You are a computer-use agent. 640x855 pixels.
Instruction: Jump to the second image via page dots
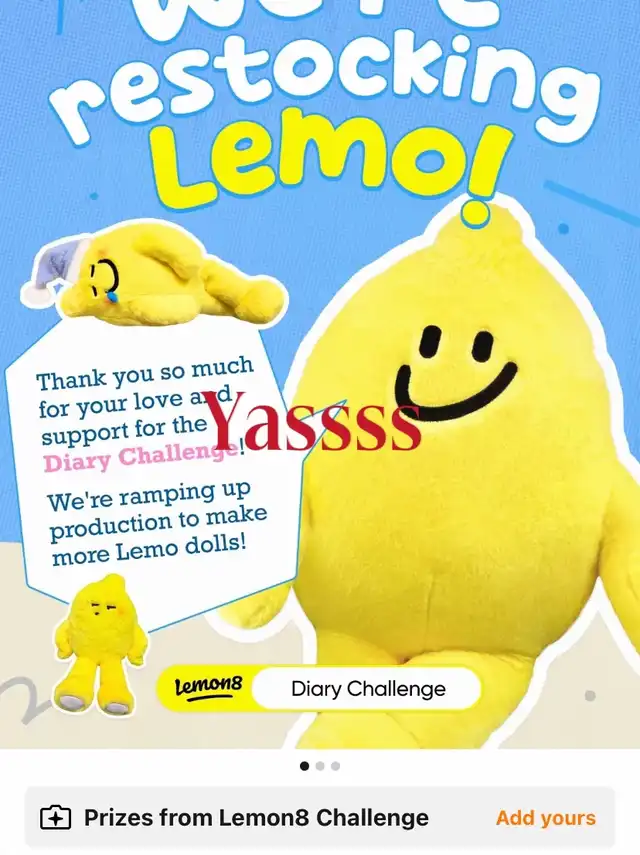click(x=320, y=766)
